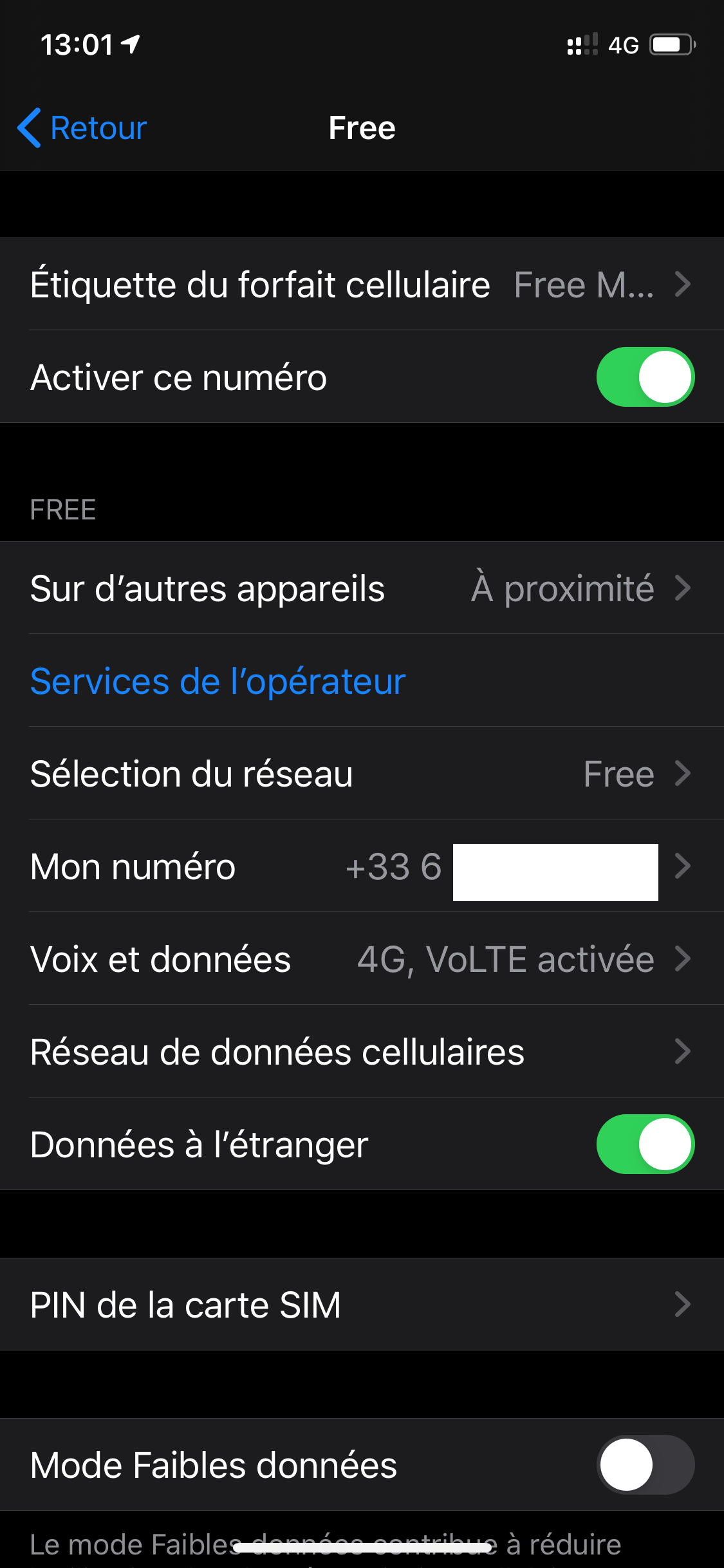
Task: Toggle off Activer ce numéro
Action: [645, 377]
